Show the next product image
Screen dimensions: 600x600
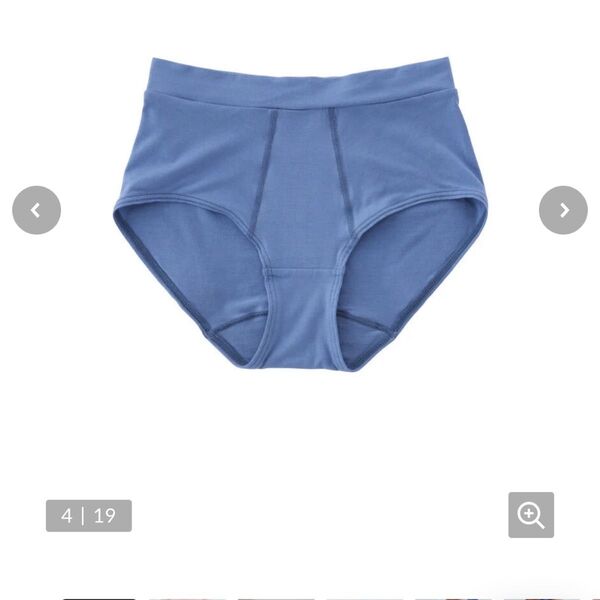click(563, 210)
